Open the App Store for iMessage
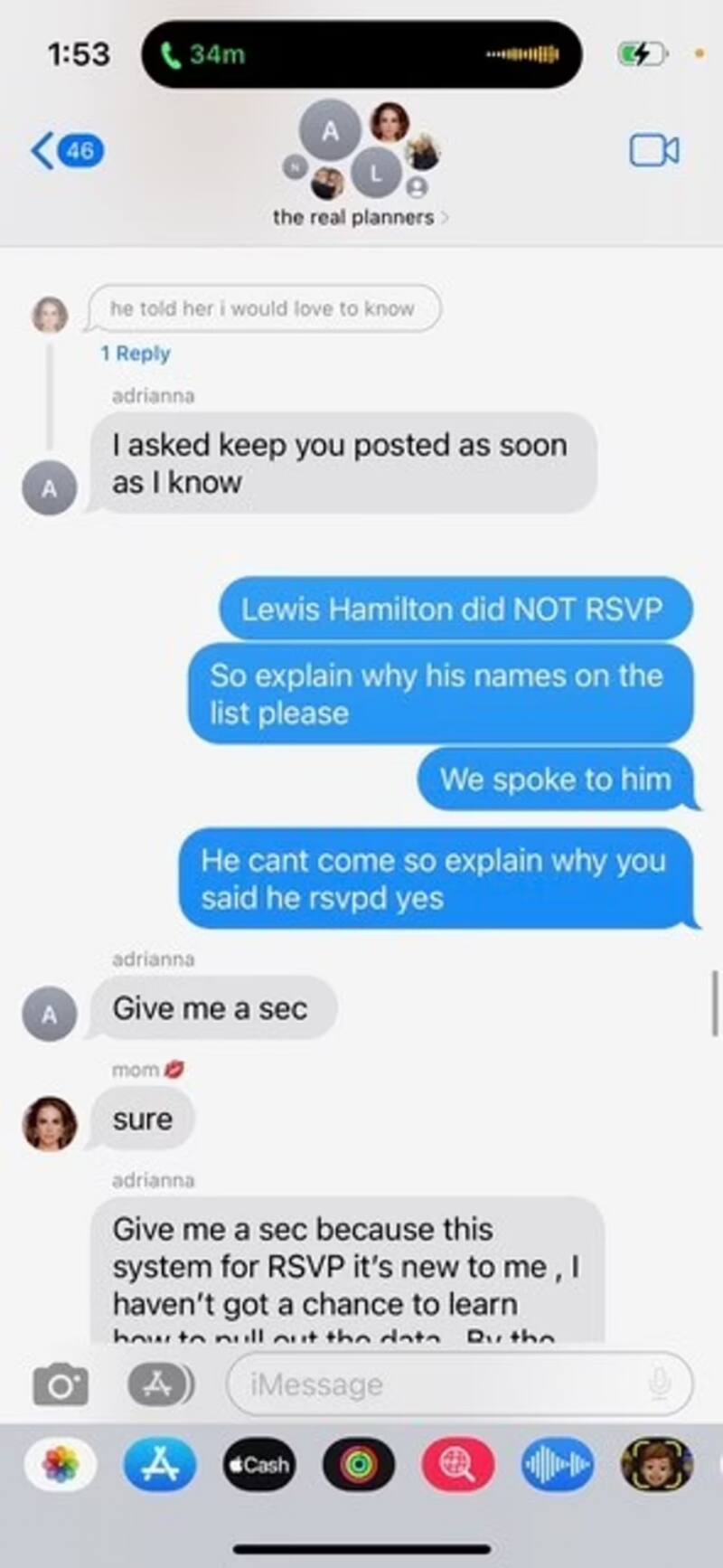The width and height of the screenshot is (723, 1568). click(x=160, y=1464)
